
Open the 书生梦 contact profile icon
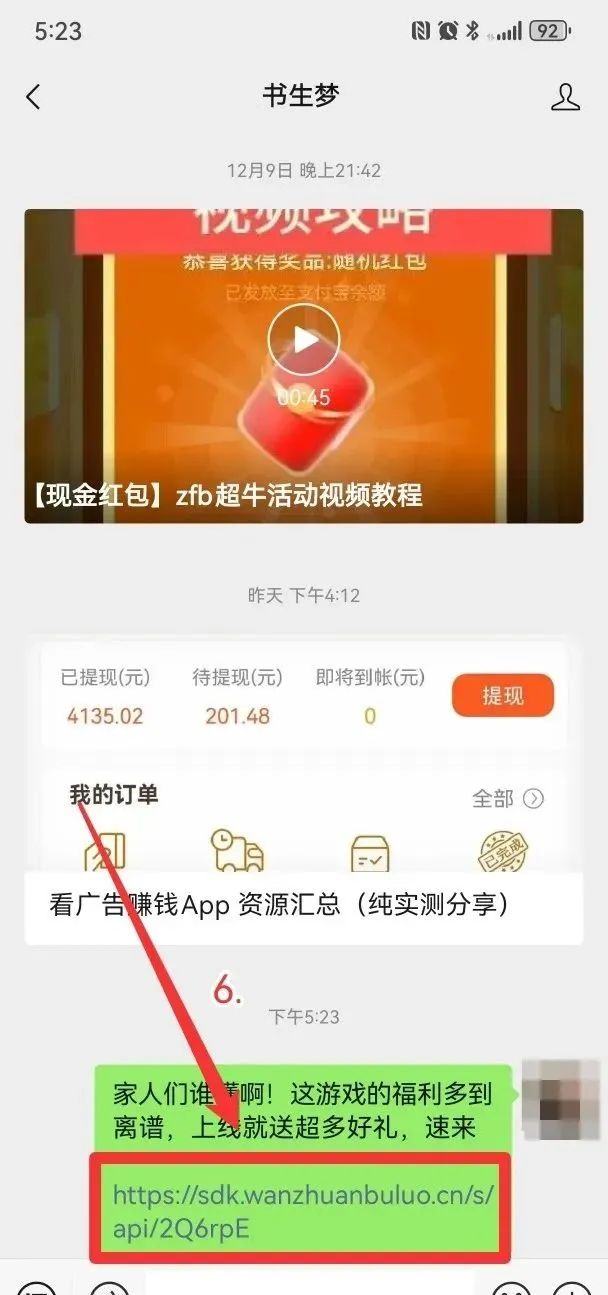pos(565,97)
